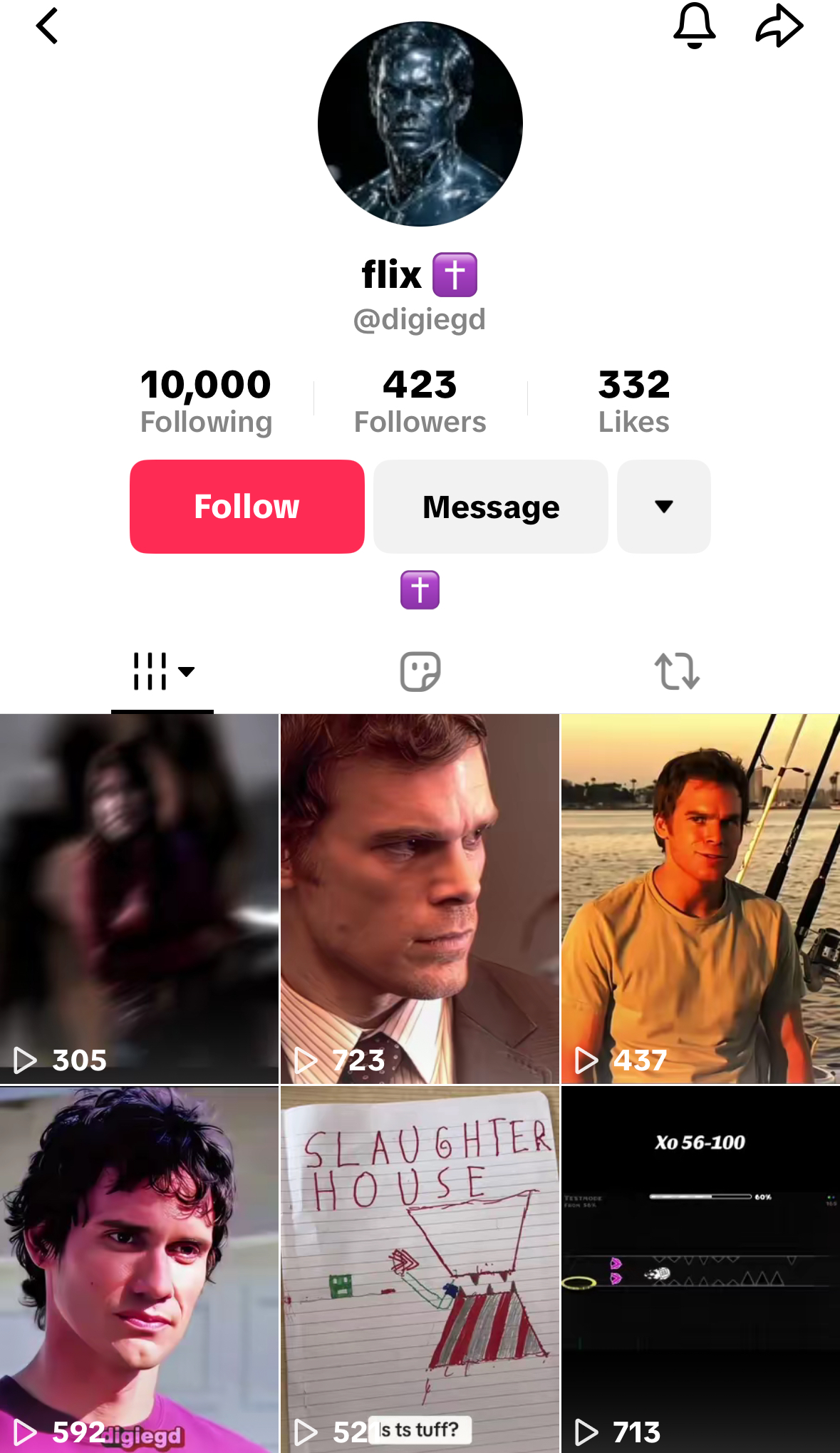Open the video with 592 views
The height and width of the screenshot is (1453, 840).
click(x=139, y=1268)
